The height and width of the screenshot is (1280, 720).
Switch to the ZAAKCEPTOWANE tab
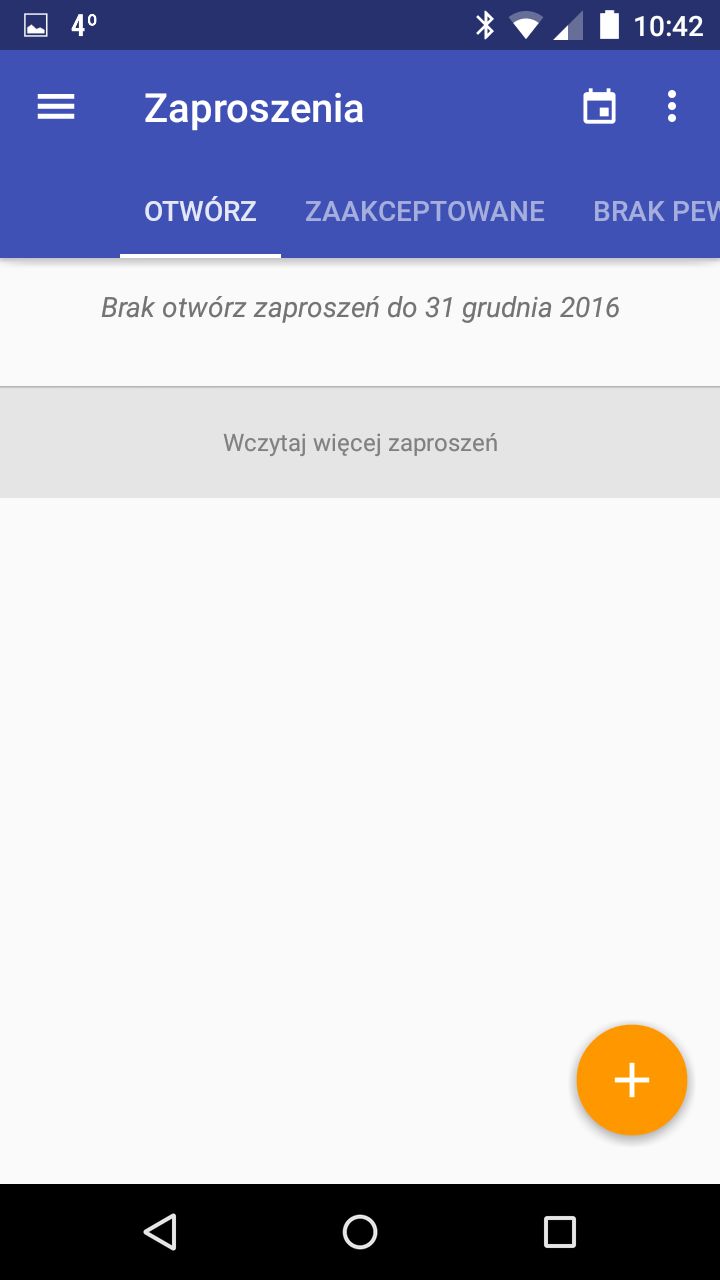tap(425, 211)
